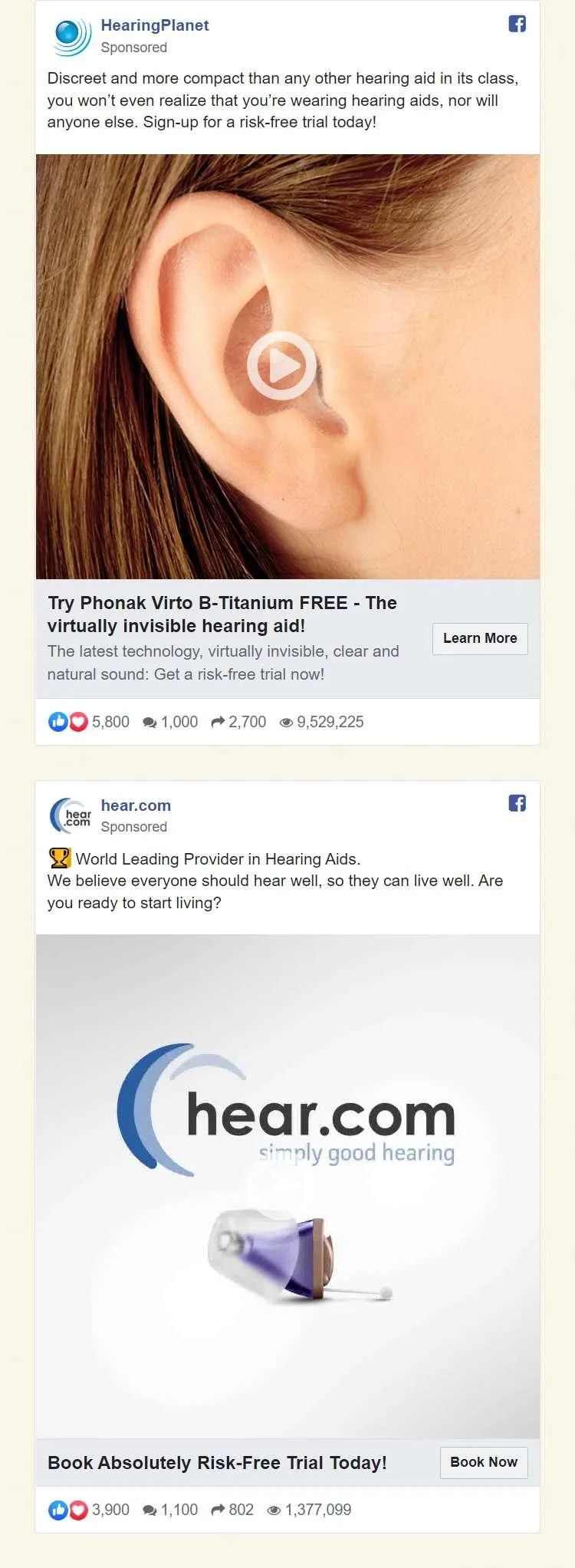This screenshot has height=1568, width=575.
Task: Tap the Facebook icon on the hear.com ad
Action: point(517,803)
